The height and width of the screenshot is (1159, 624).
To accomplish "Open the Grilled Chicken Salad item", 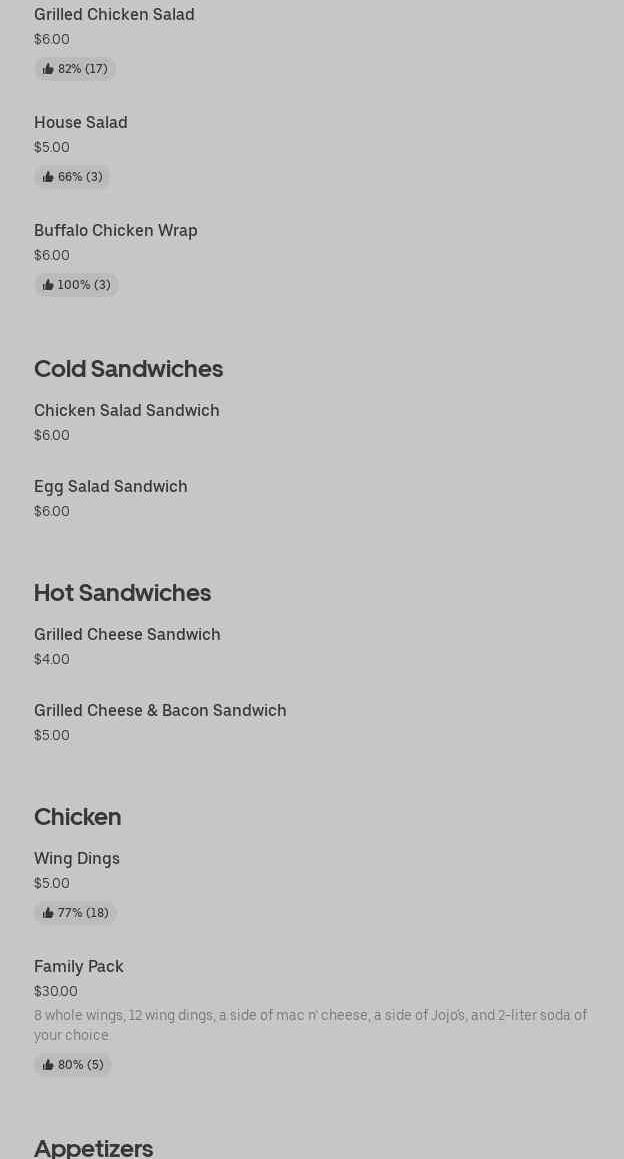I will (x=114, y=15).
